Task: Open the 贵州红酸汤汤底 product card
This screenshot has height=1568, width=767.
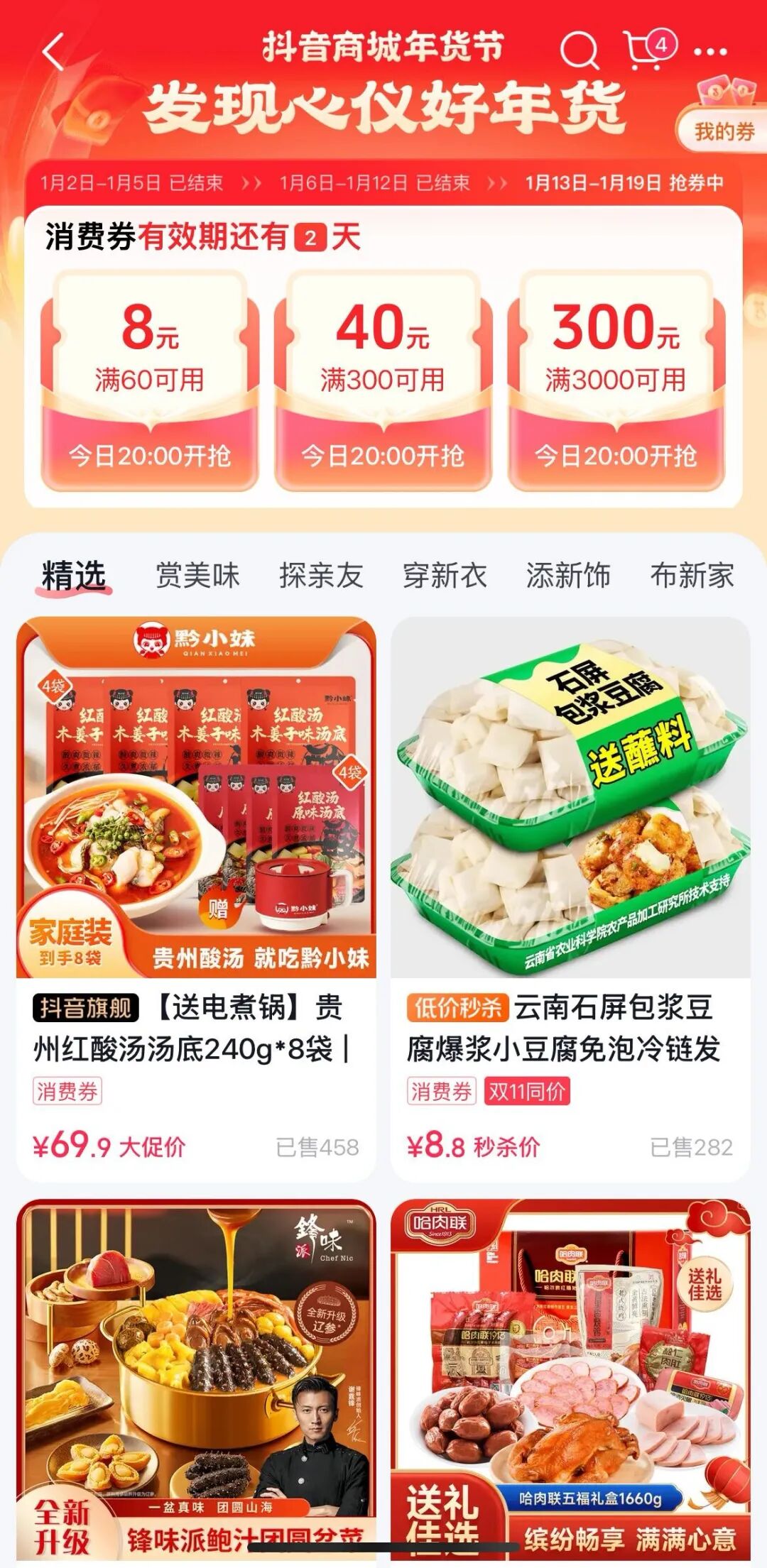Action: coord(197,899)
